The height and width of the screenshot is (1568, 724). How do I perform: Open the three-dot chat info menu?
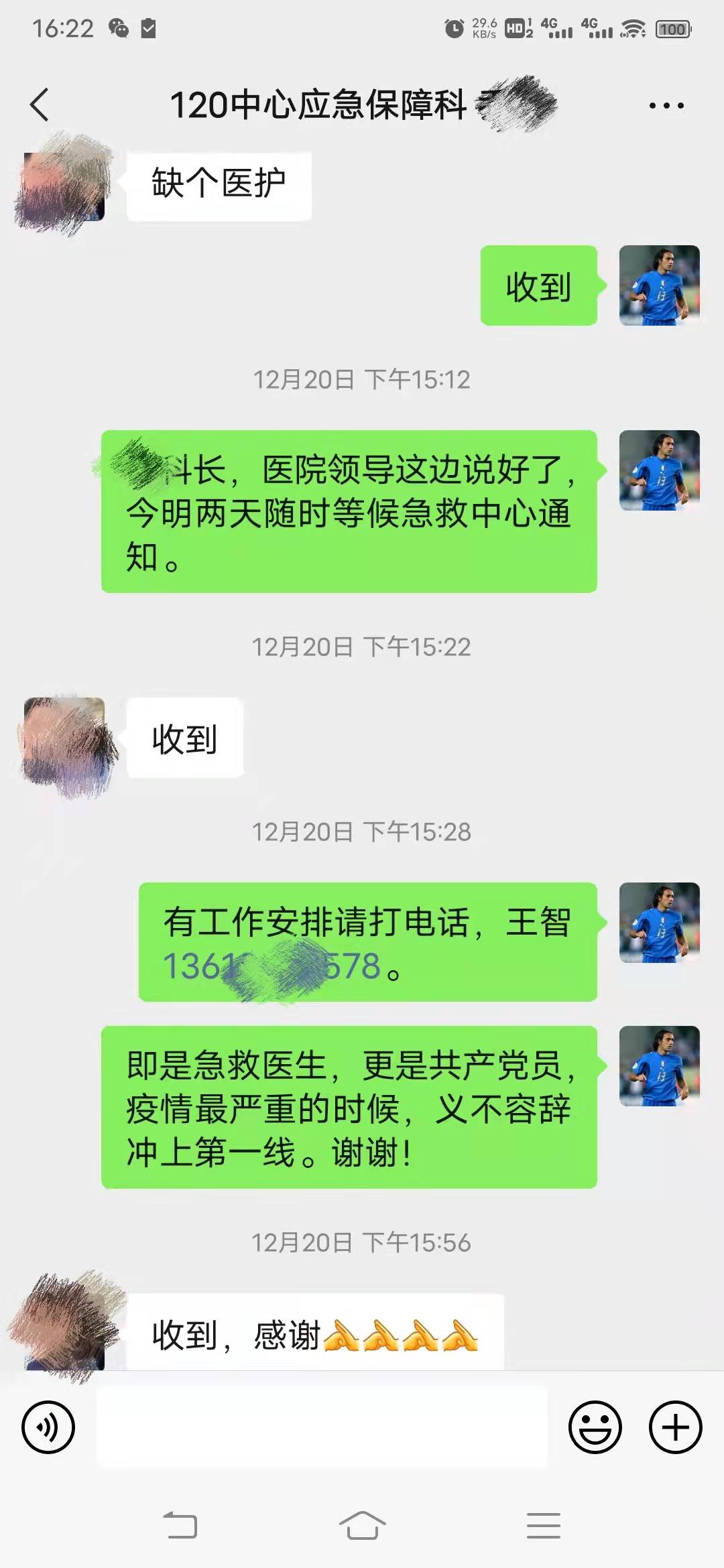tap(666, 105)
